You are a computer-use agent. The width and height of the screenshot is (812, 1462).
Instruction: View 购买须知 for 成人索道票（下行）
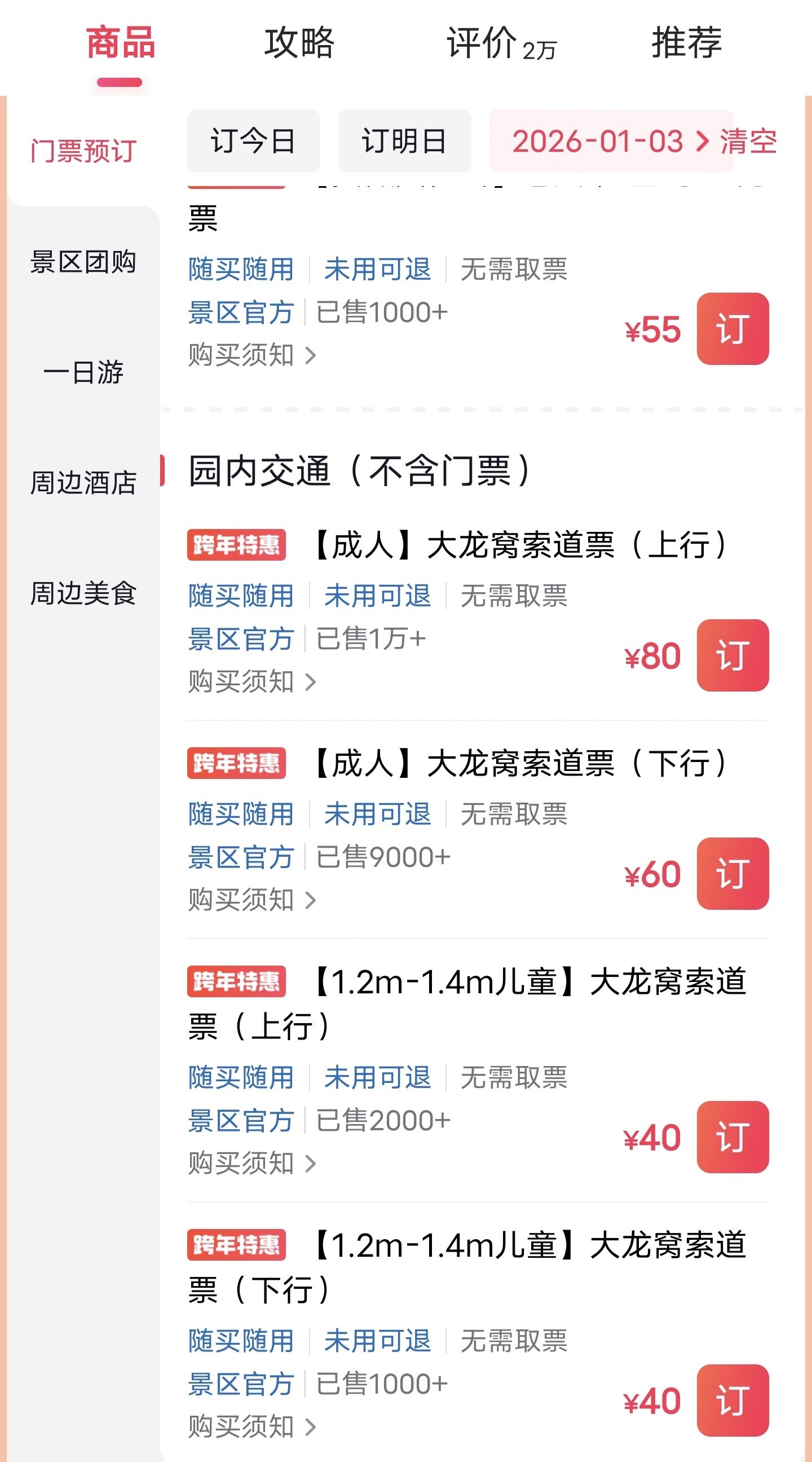(x=251, y=900)
